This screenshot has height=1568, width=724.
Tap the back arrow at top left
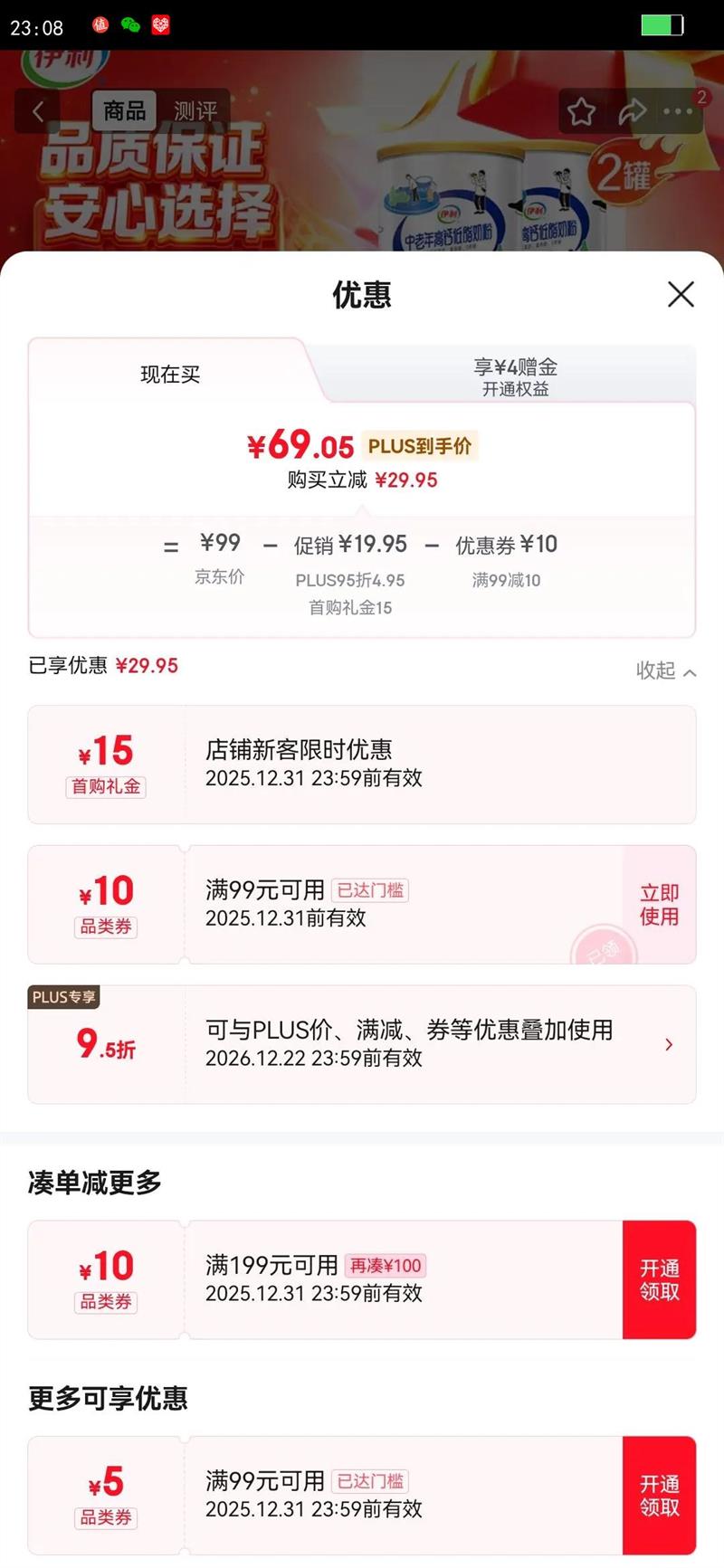coord(38,110)
